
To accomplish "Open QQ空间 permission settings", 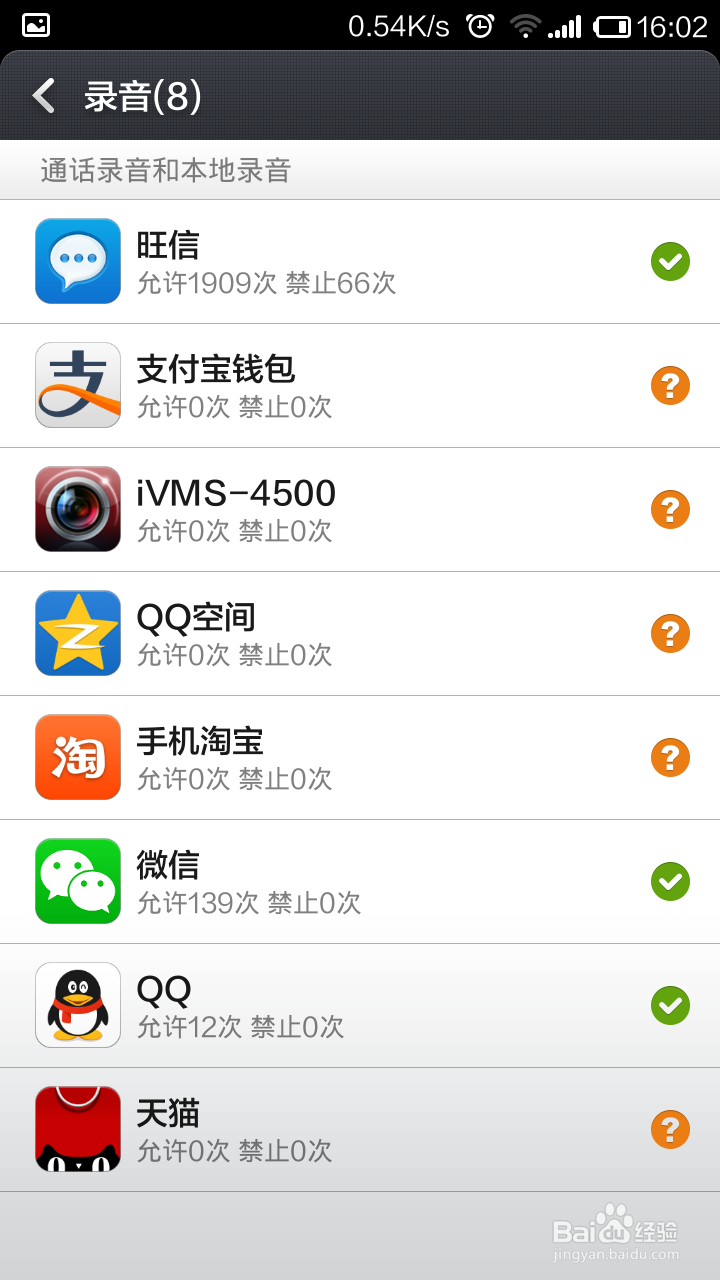I will pos(360,634).
